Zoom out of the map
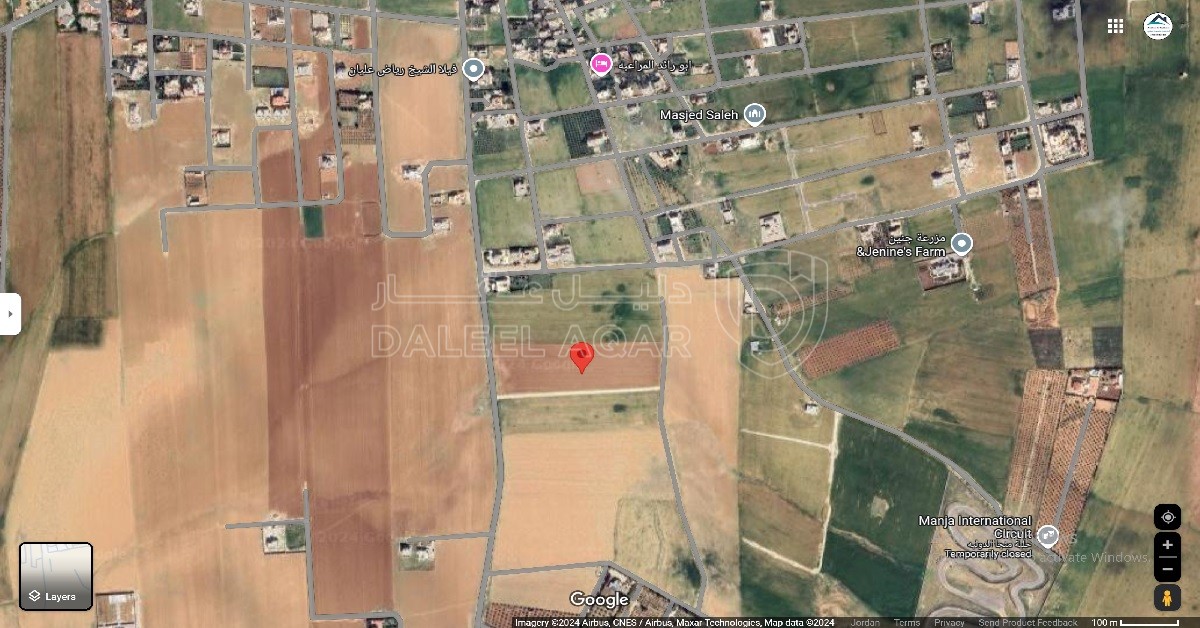Viewport: 1200px width, 628px height. click(1167, 570)
